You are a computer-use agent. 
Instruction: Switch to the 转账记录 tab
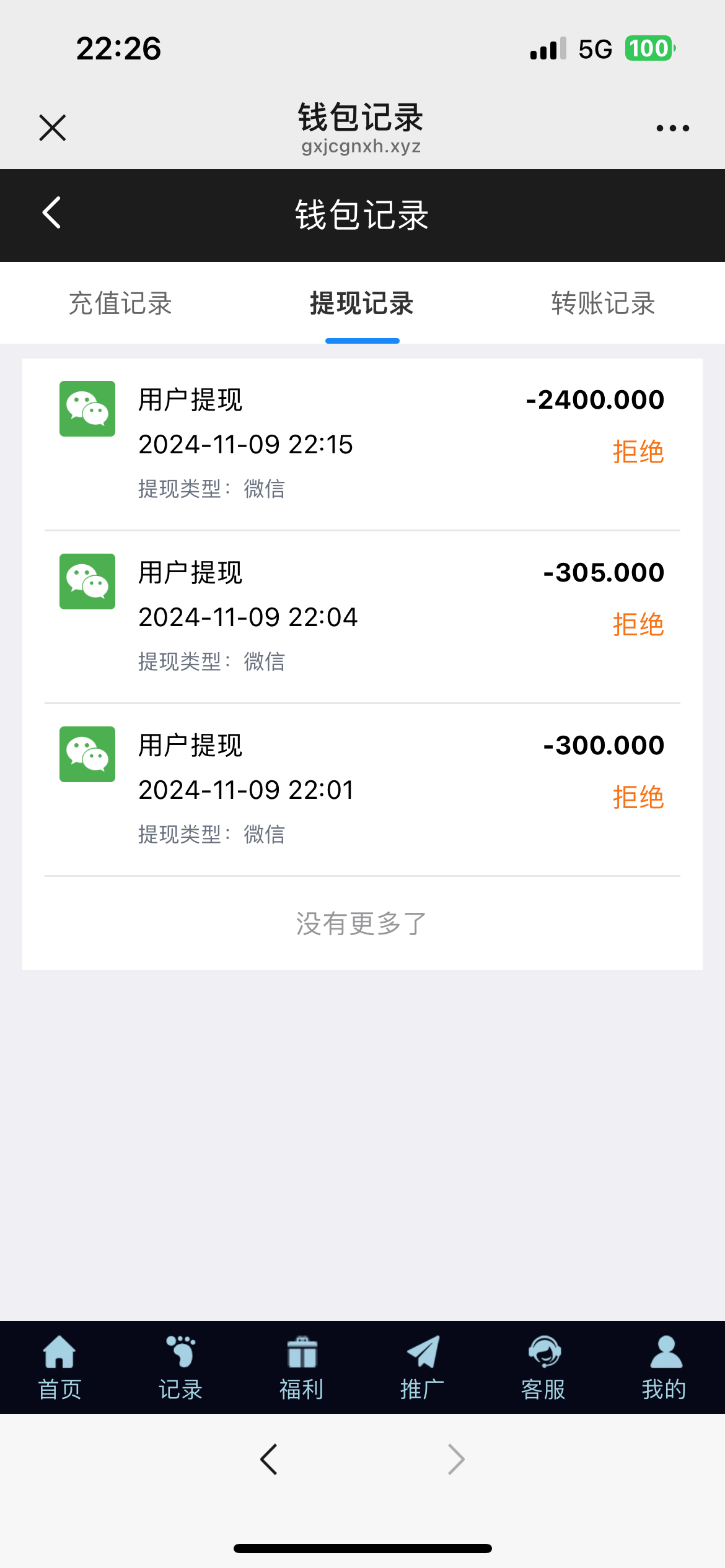604,303
